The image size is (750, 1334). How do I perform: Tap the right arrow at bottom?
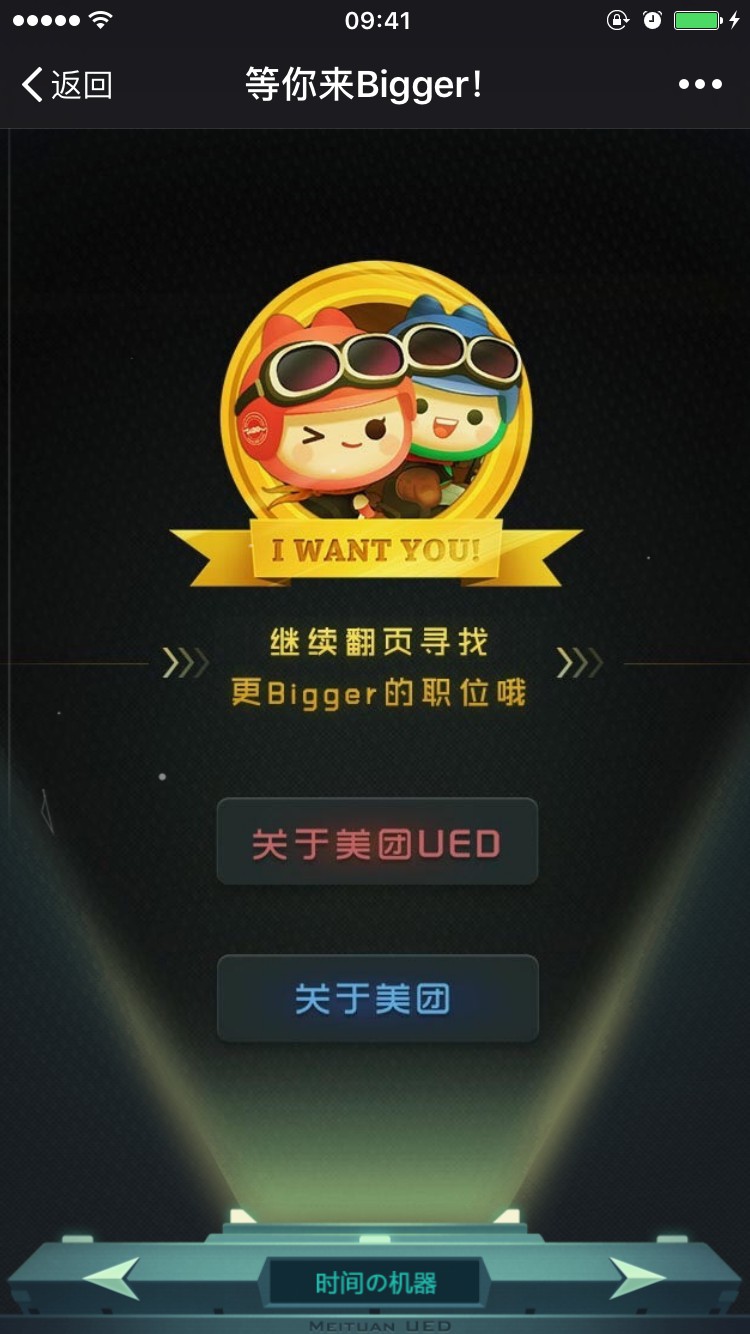pos(637,1278)
